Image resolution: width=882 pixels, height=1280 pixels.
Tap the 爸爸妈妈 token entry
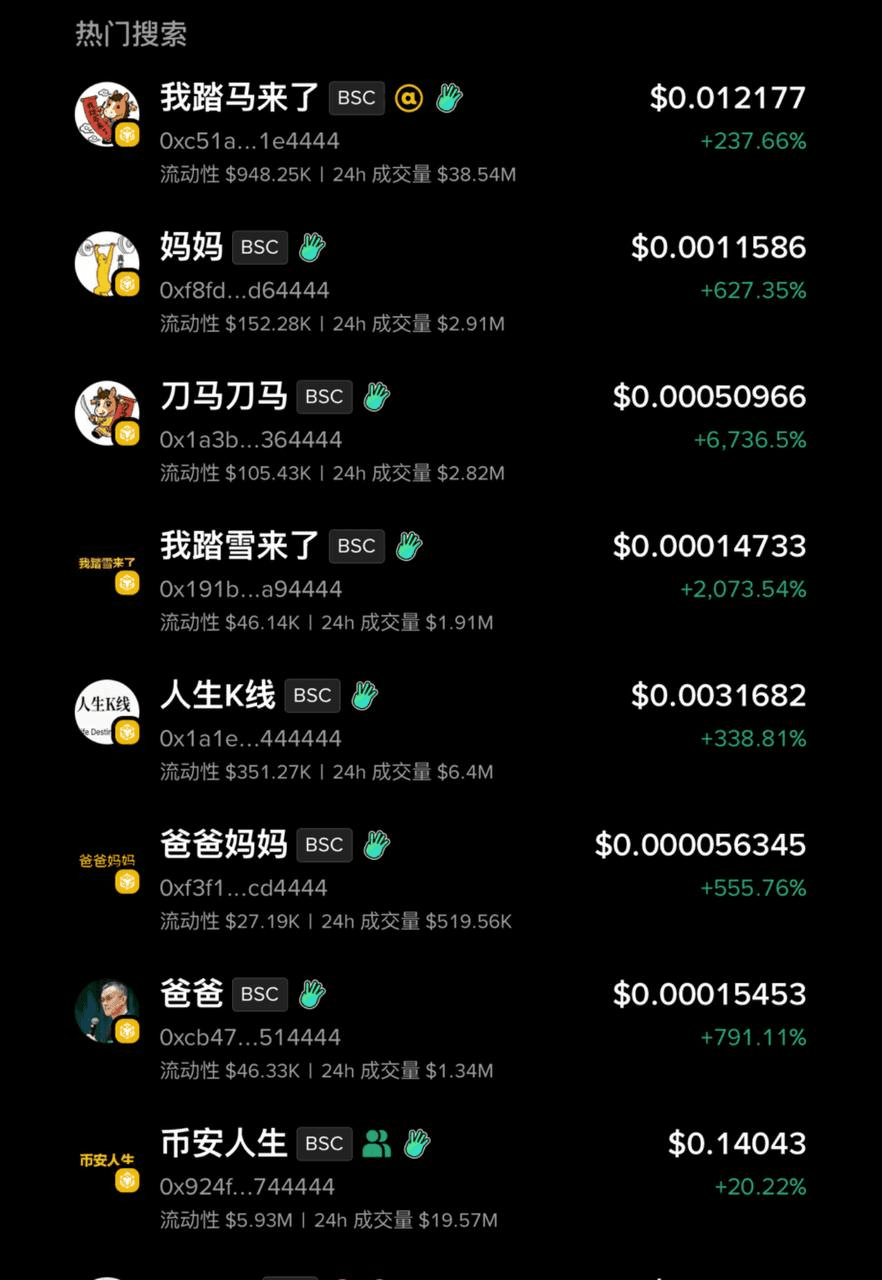[x=440, y=881]
